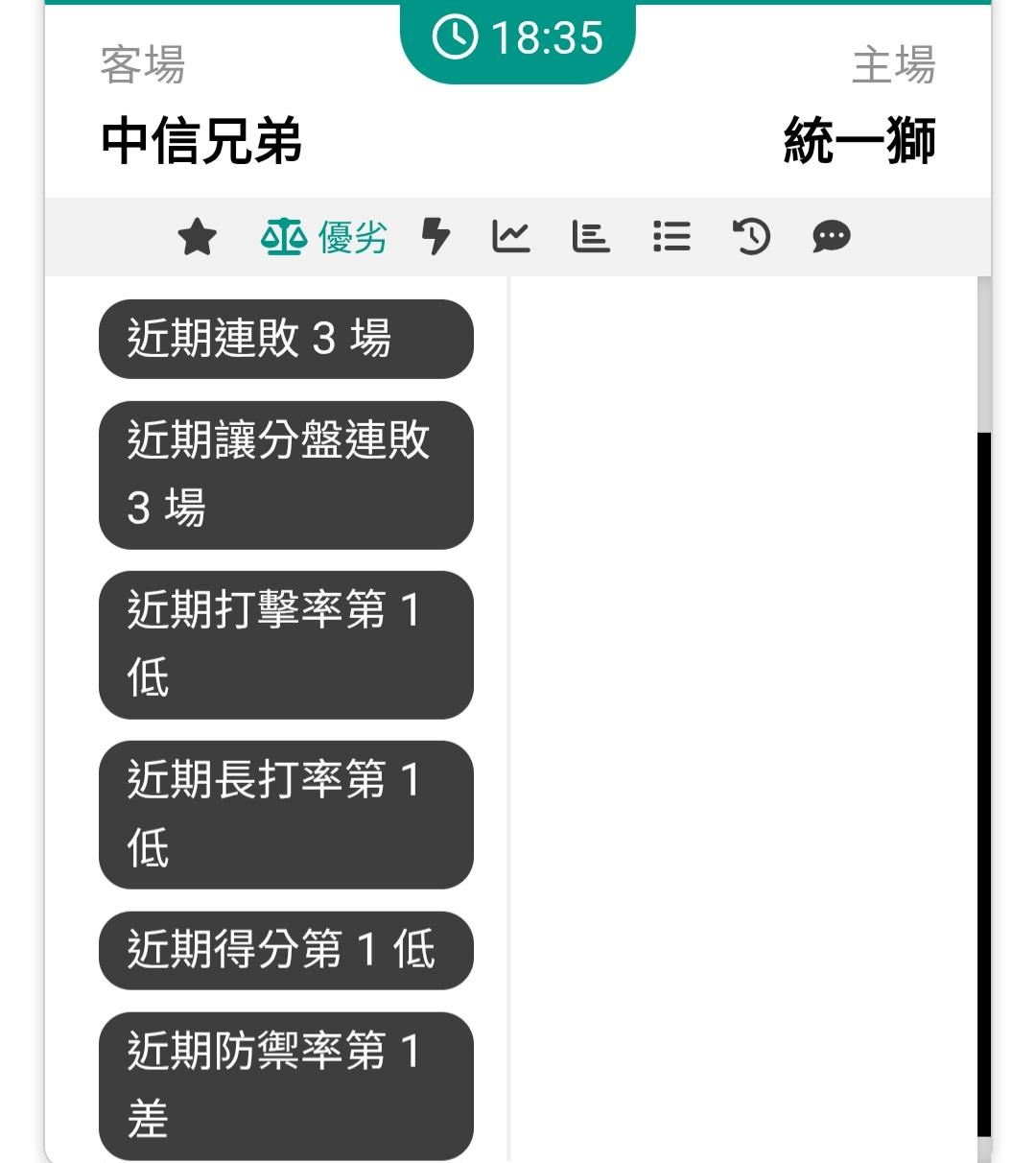Screen dimensions: 1036x1163
Task: Tap the 近期得分第 1 低 chip
Action: (286, 950)
